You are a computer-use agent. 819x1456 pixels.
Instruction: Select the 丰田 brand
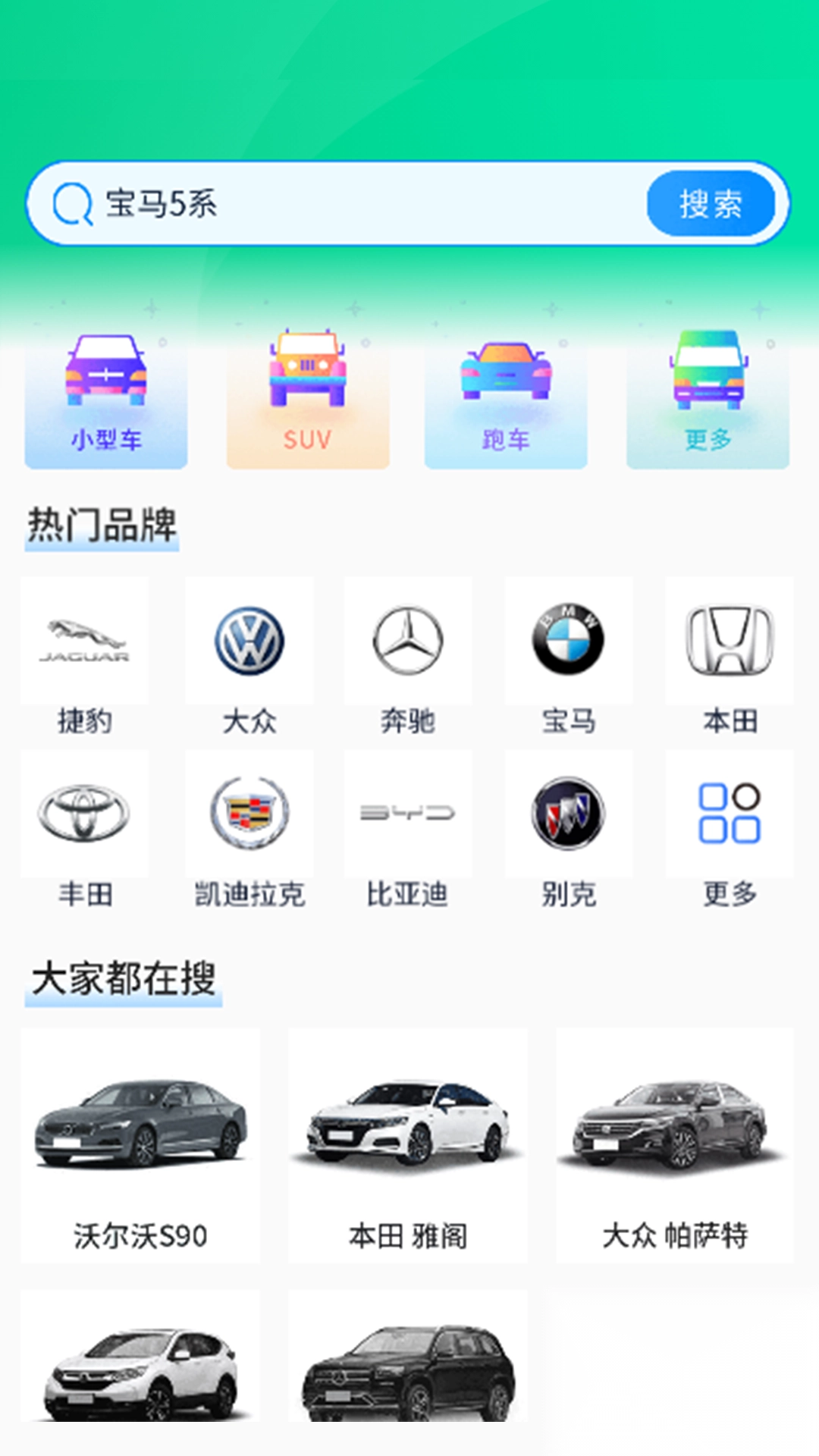point(84,829)
